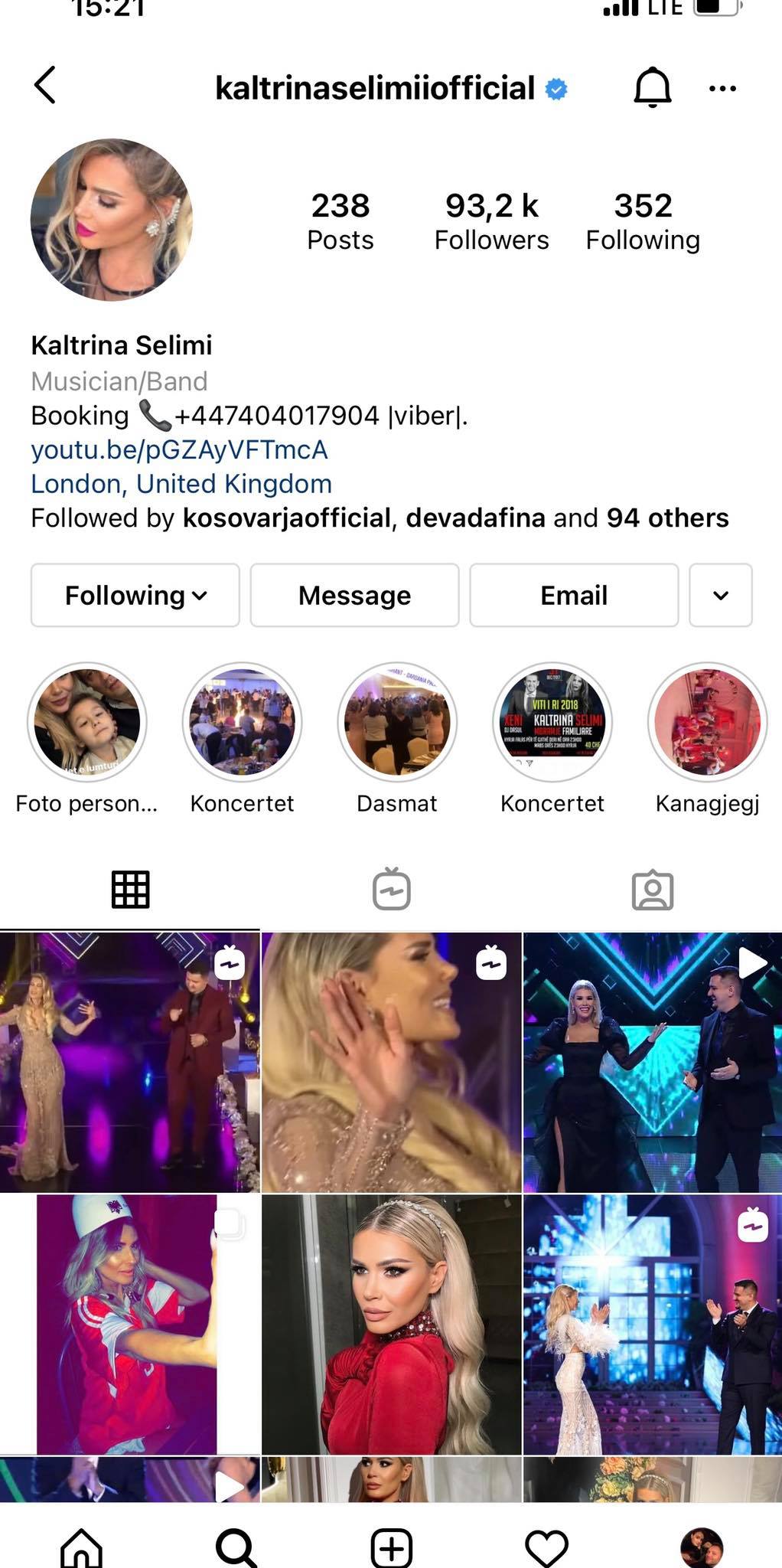Open the post of woman in red dress
This screenshot has height=1568, width=782.
pos(391,1325)
